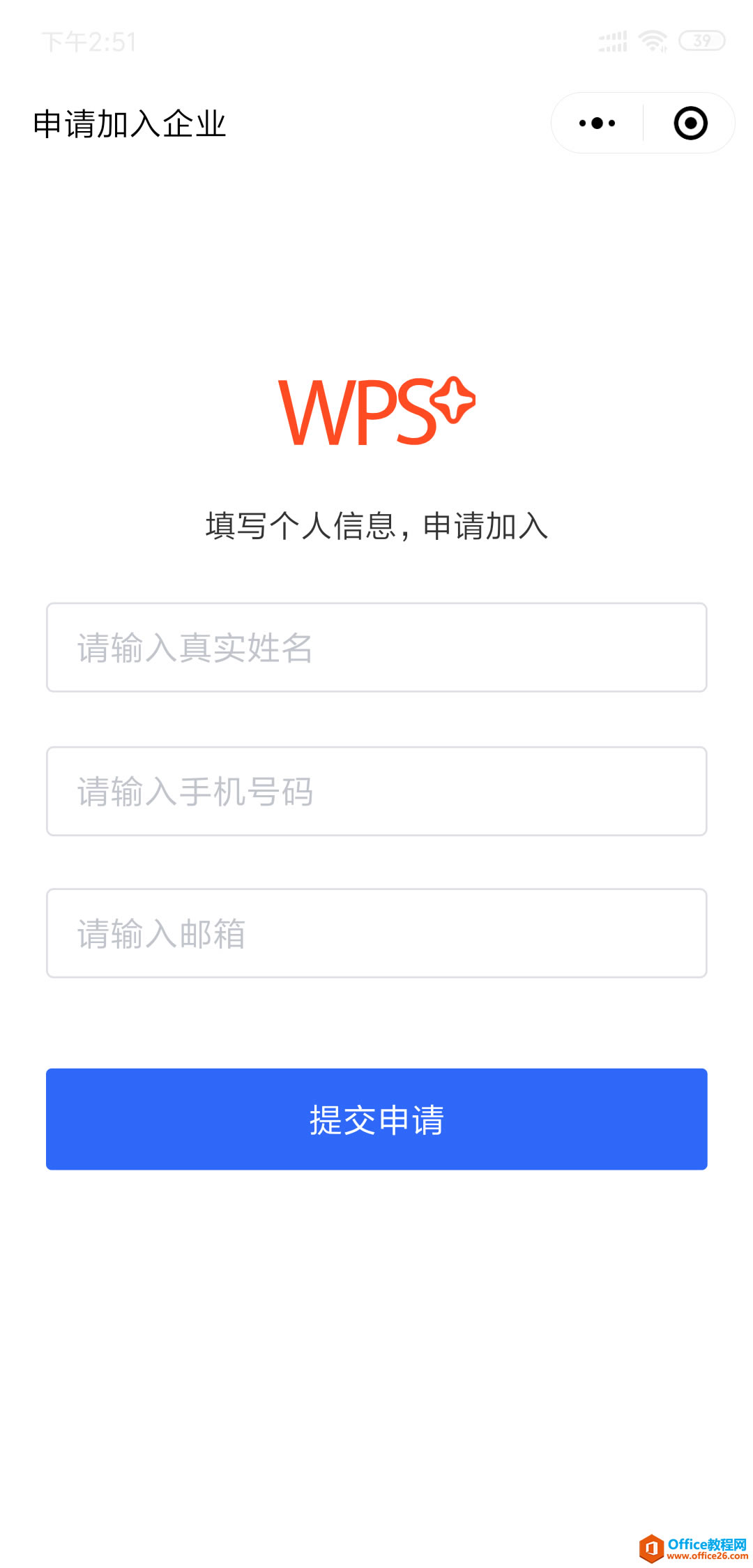
Task: Click the orange plus mark beside WPS
Action: (453, 401)
